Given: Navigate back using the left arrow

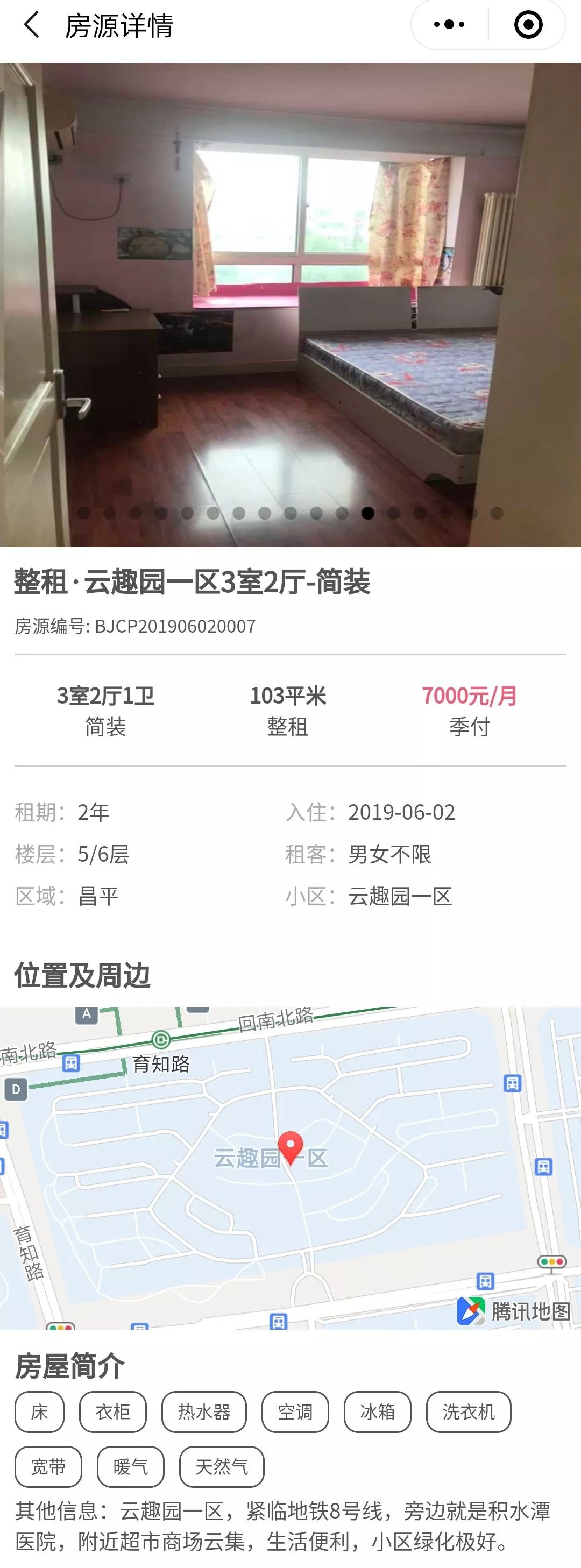Looking at the screenshot, I should coord(31,24).
